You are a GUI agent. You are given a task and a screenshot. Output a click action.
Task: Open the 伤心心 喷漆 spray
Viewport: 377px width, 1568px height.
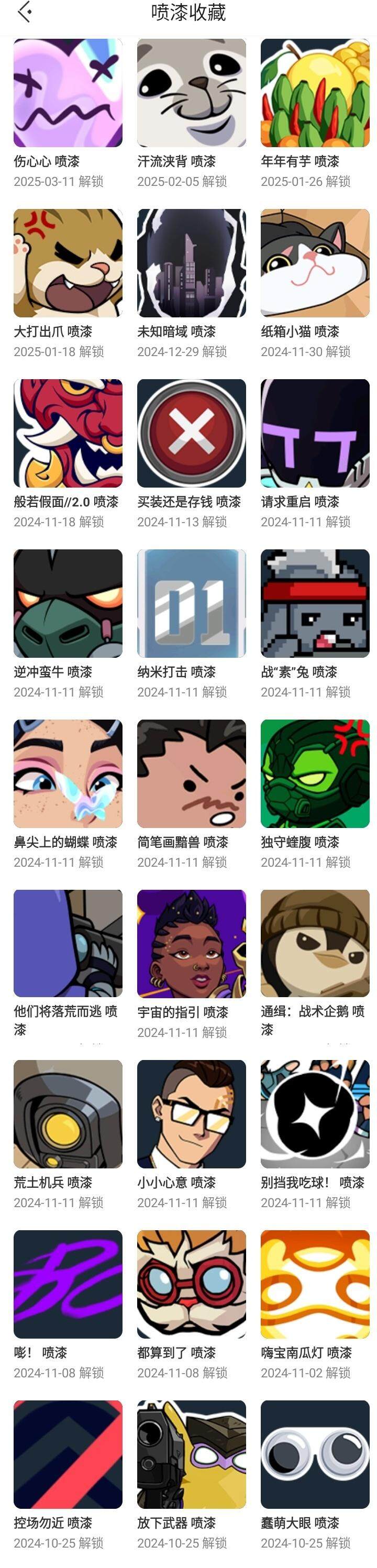coord(68,93)
